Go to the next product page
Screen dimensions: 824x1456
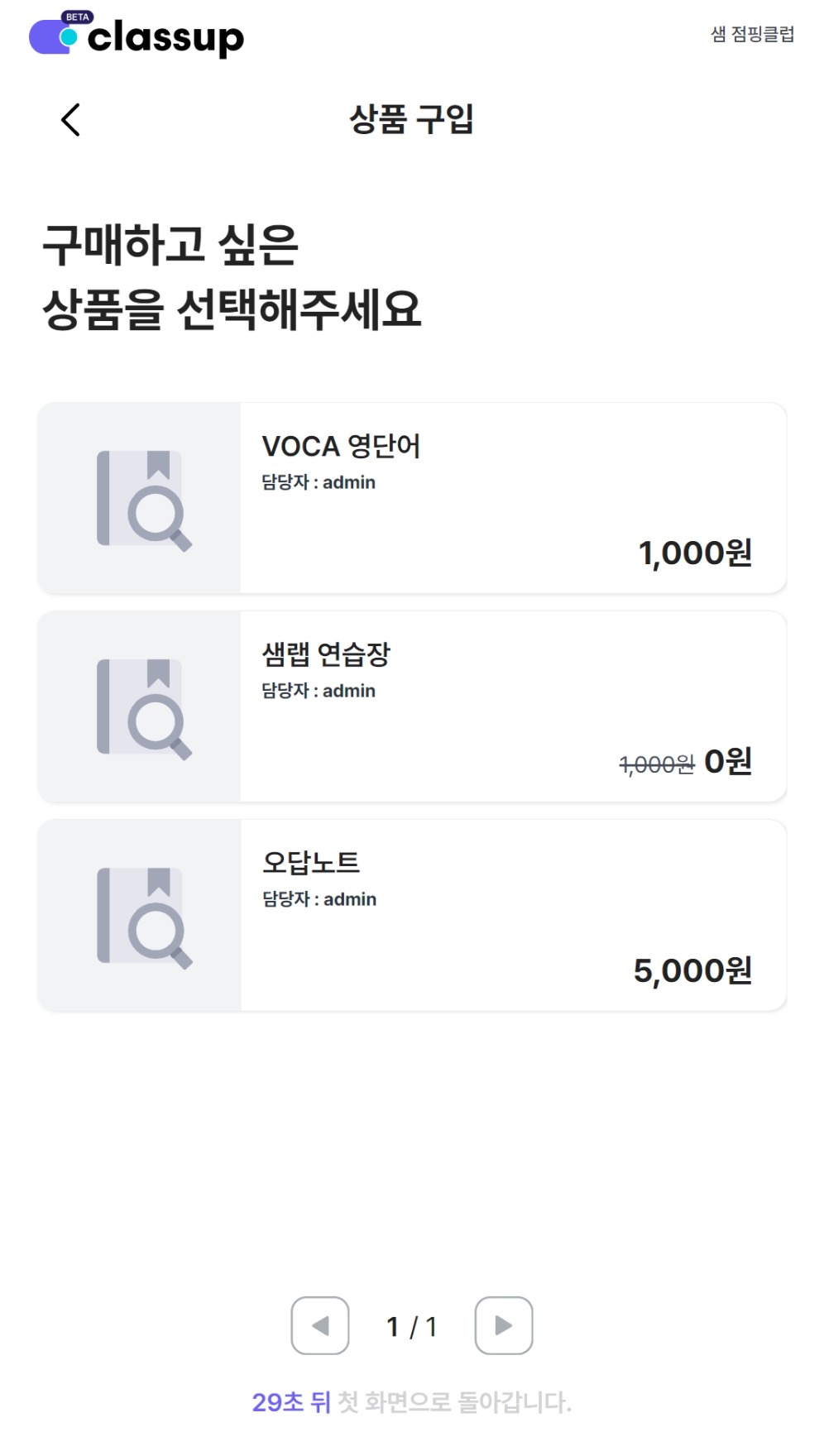[x=503, y=1325]
